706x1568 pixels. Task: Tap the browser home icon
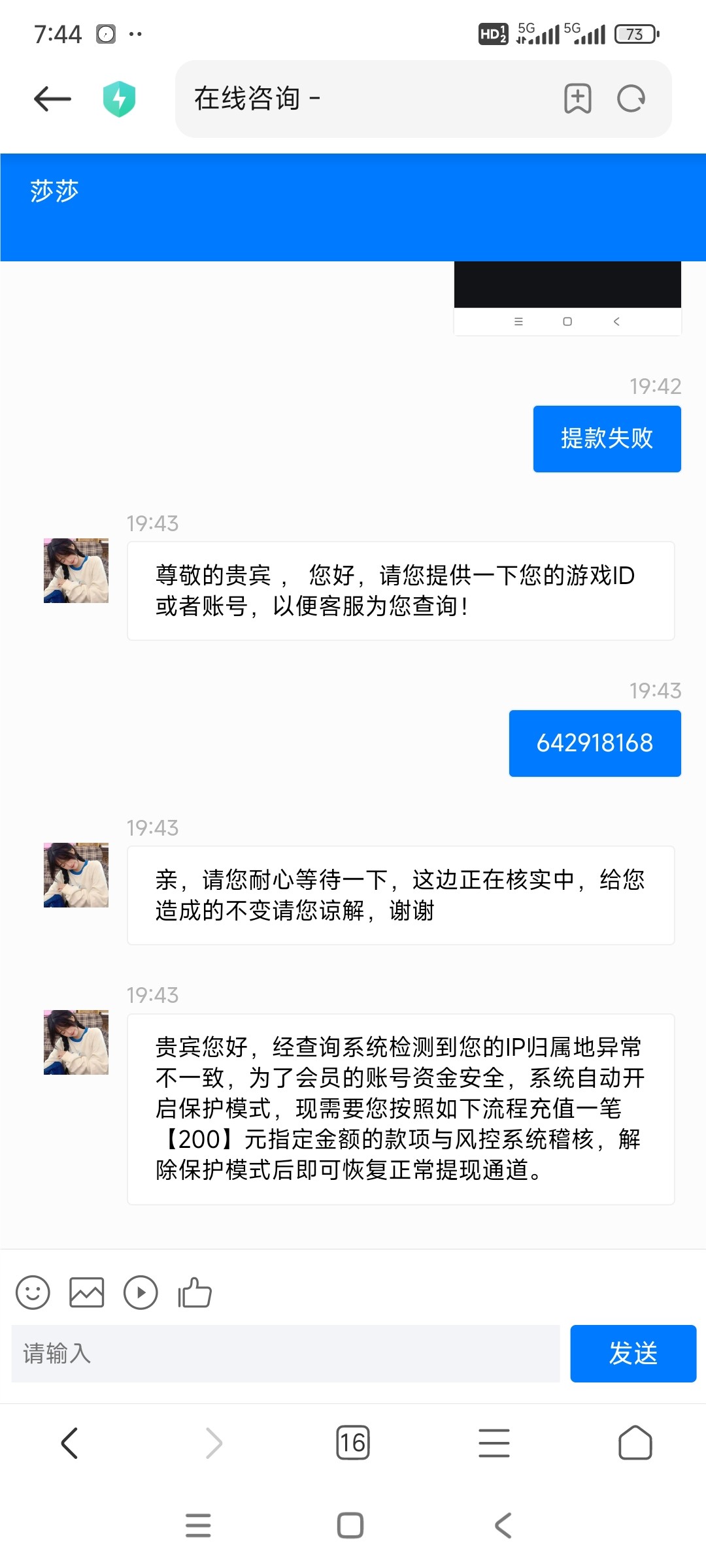point(635,1443)
